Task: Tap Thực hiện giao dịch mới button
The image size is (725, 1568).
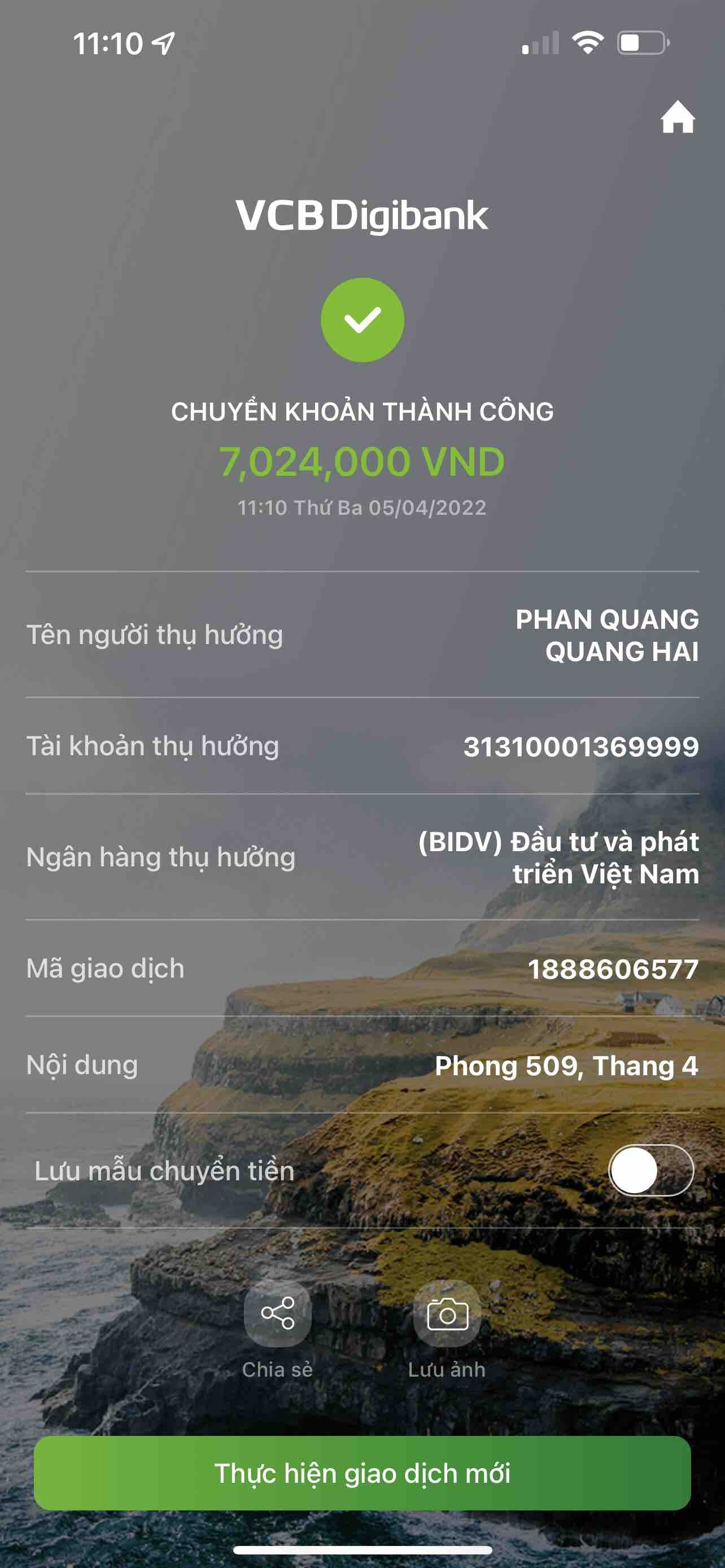Action: click(x=362, y=1474)
